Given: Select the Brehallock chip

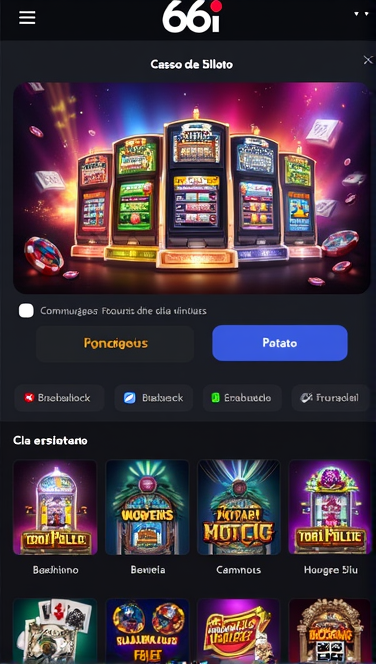Looking at the screenshot, I should (x=59, y=398).
